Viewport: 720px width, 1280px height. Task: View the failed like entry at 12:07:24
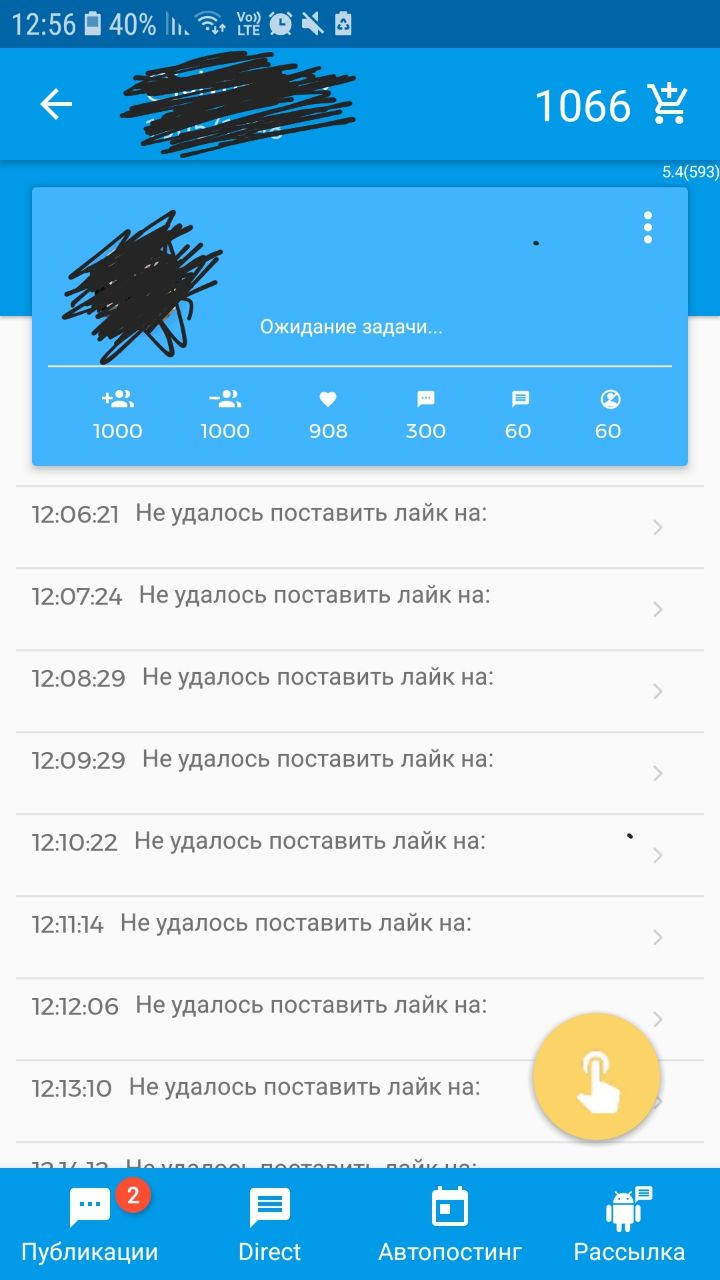[360, 609]
